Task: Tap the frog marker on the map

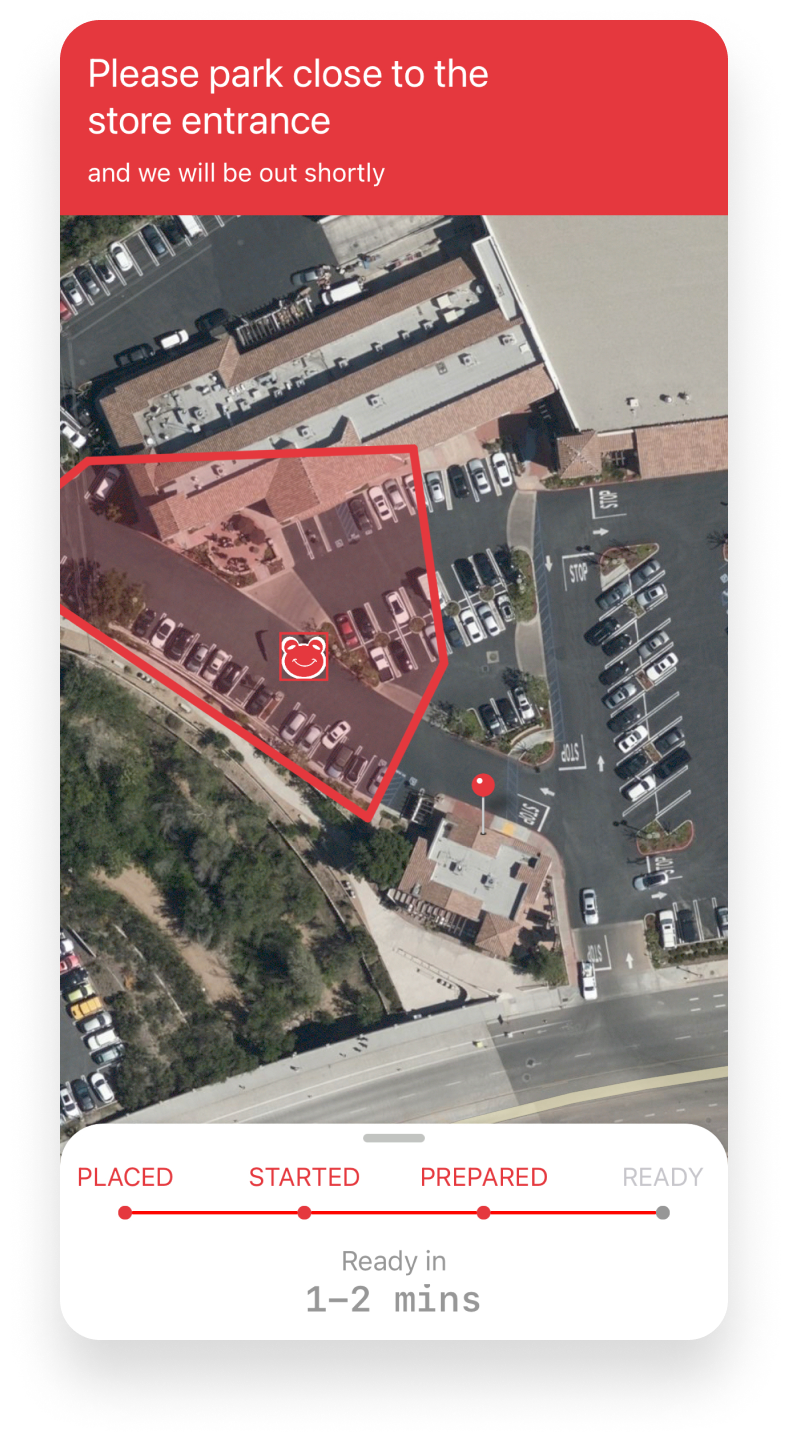Action: (x=303, y=657)
